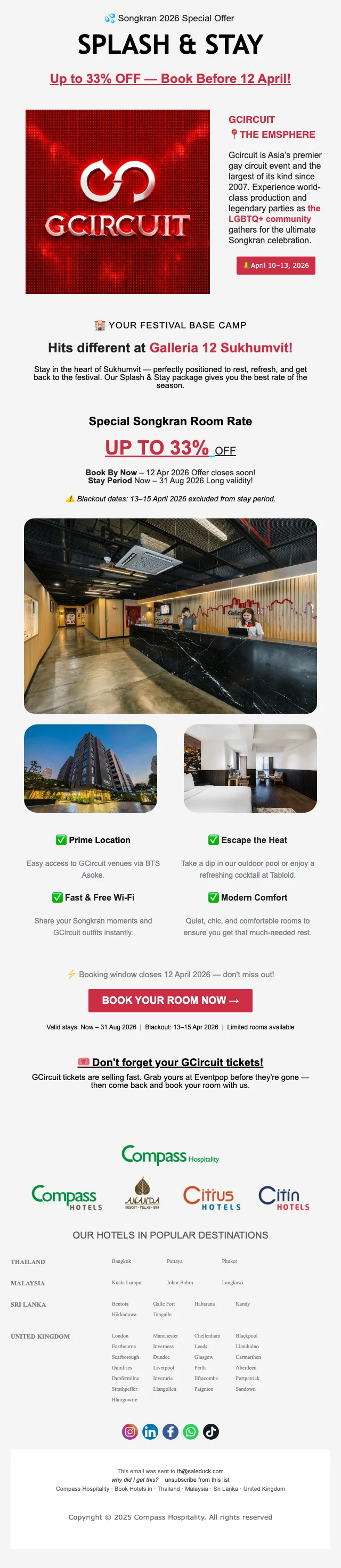Open the Langkawi destination link

point(232,1283)
